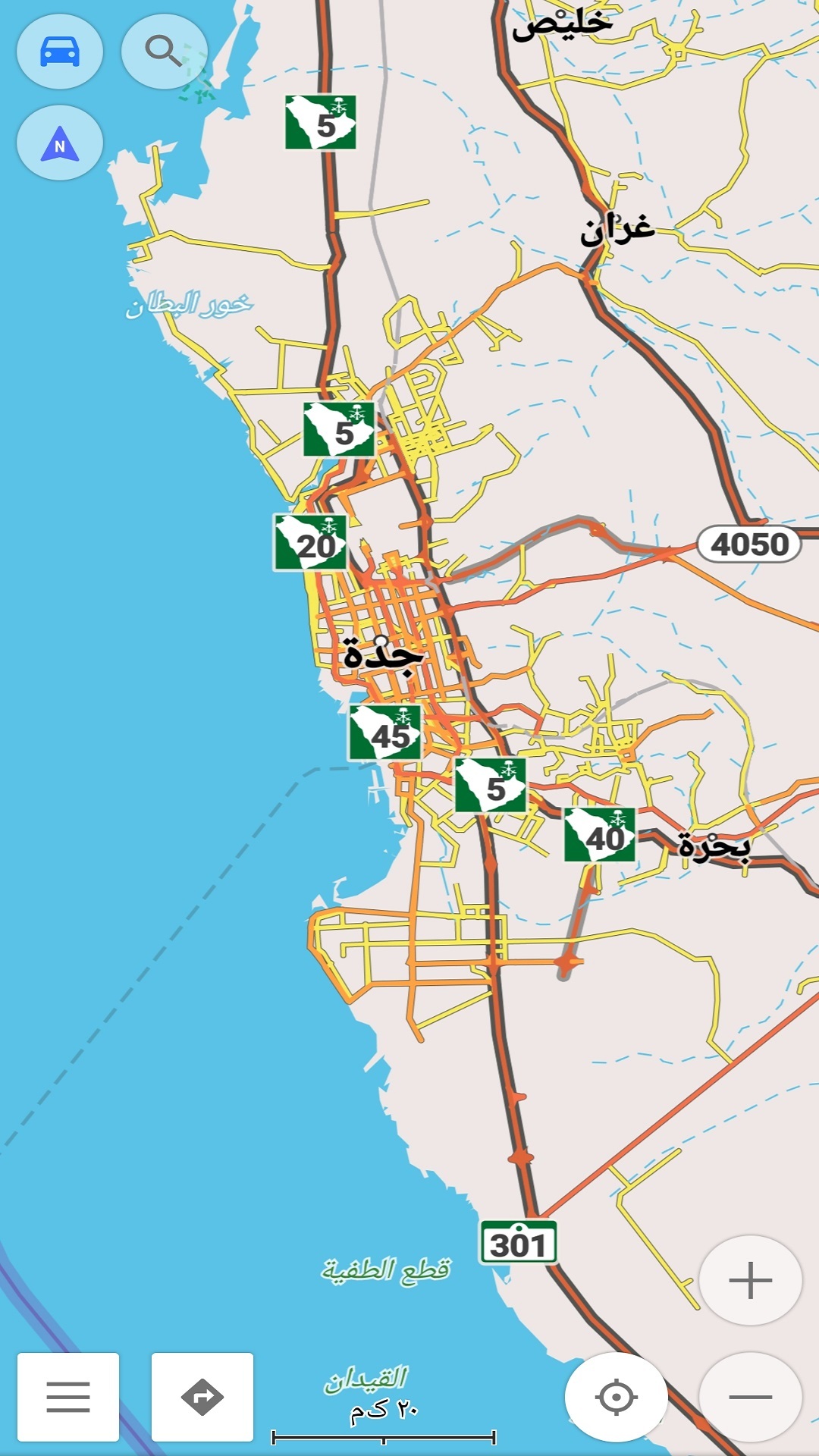Open map search with the magnifier
Viewport: 819px width, 1456px height.
tap(164, 52)
